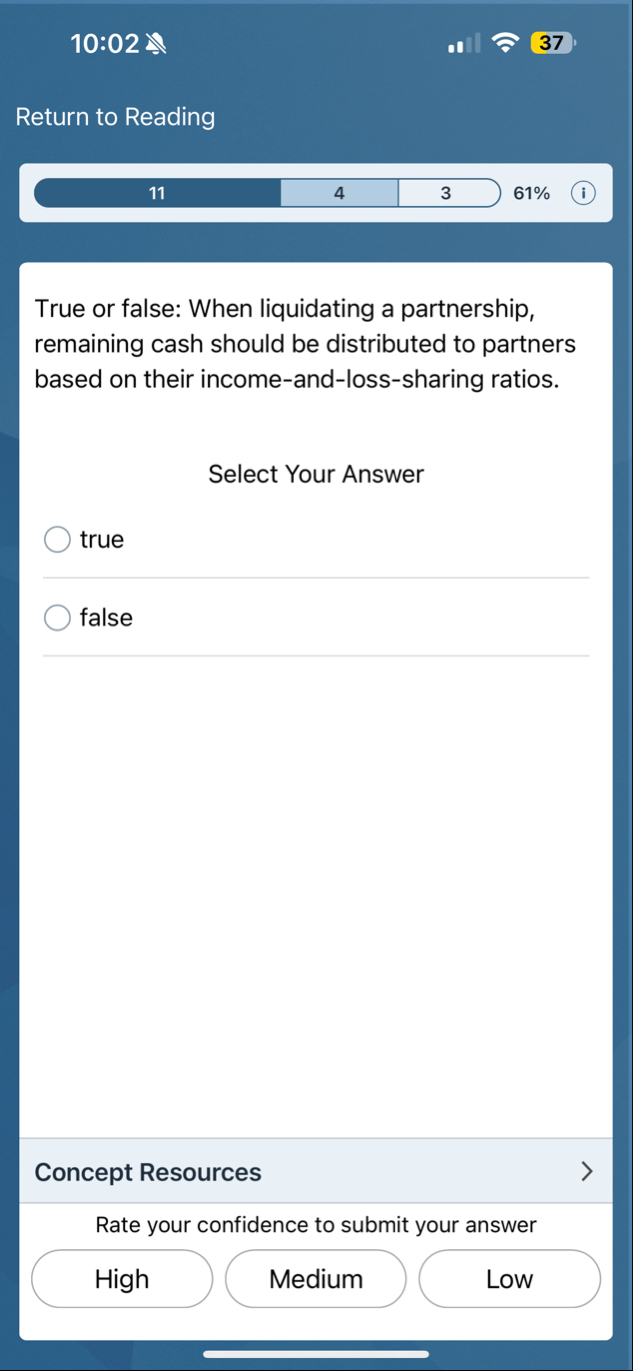This screenshot has height=1371, width=633.
Task: Submit answer with High confidence
Action: tap(122, 1279)
